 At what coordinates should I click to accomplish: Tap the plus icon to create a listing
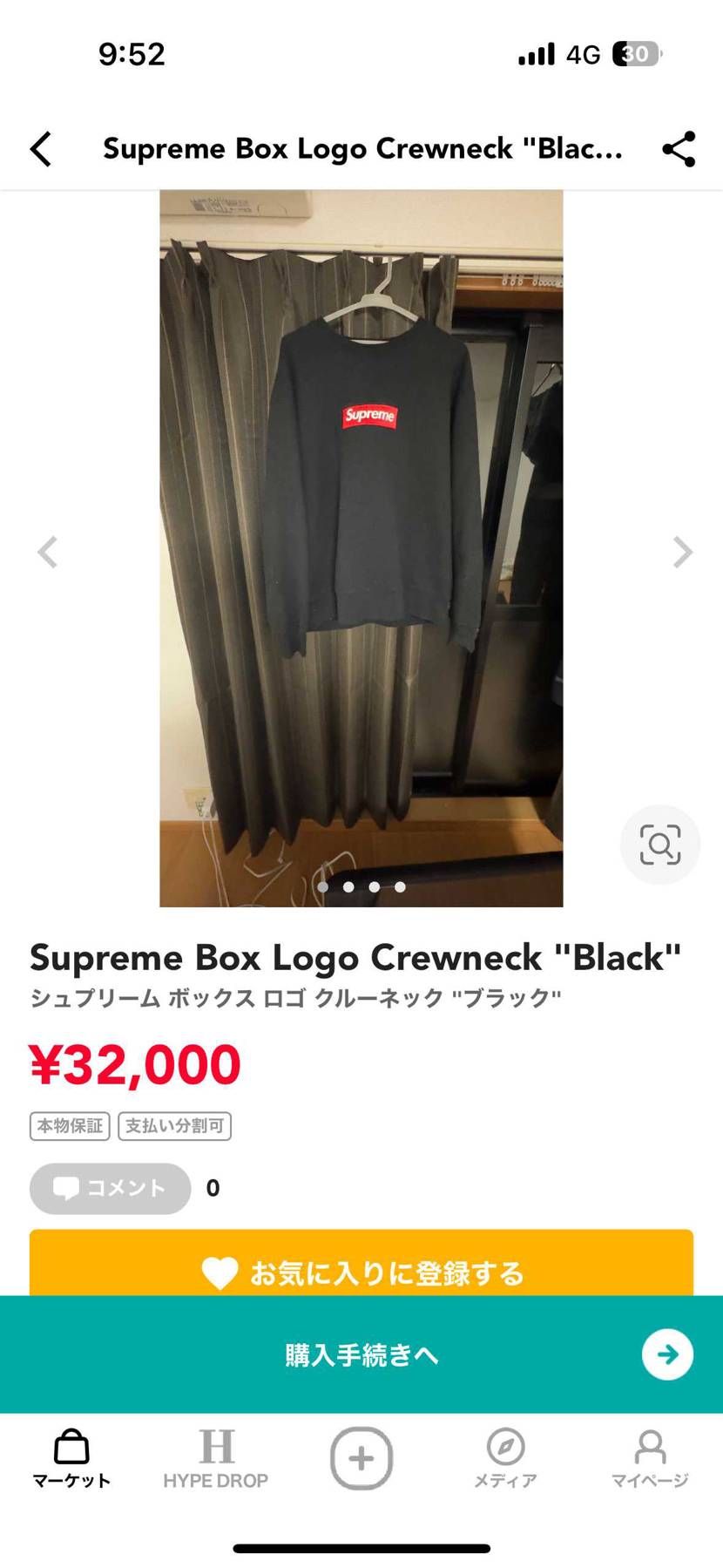(x=361, y=1458)
